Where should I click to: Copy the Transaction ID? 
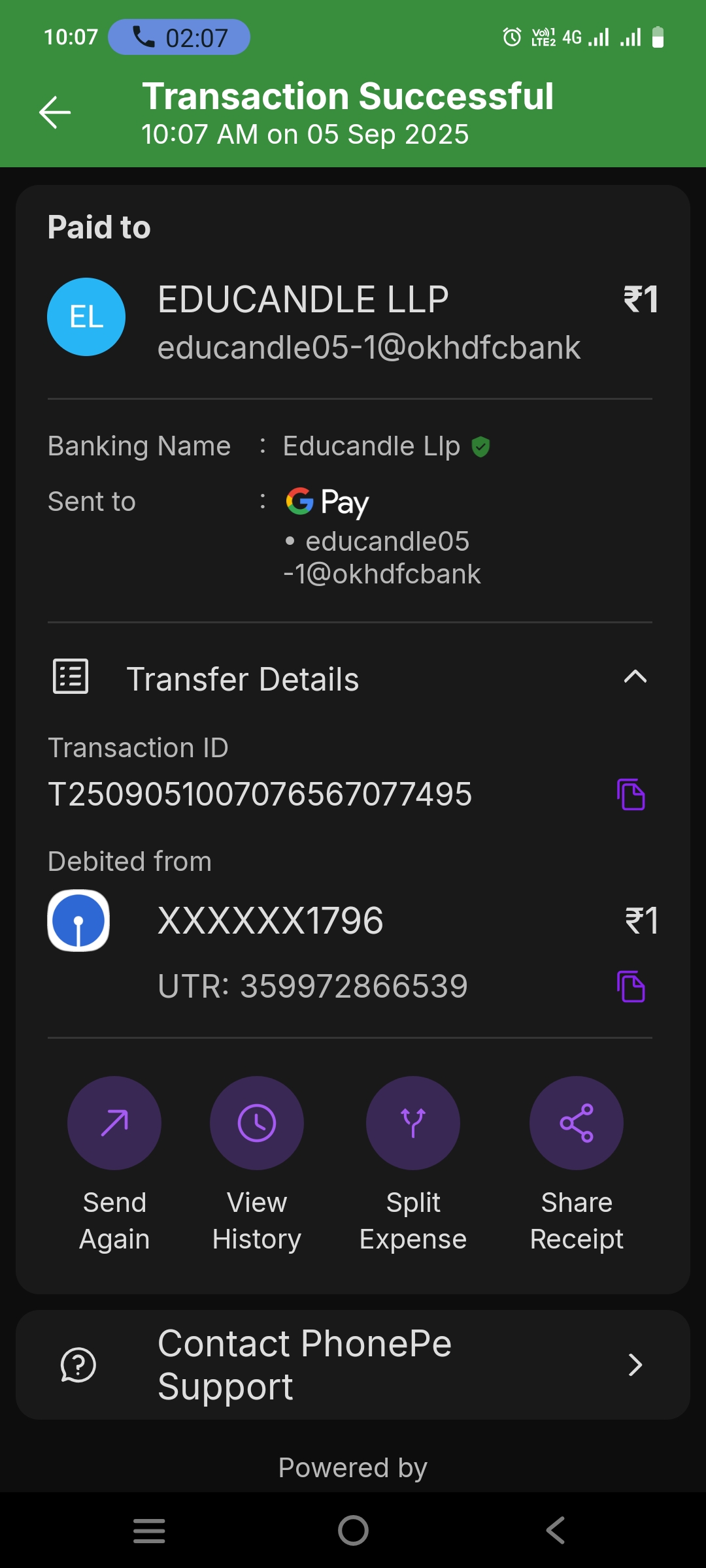(x=631, y=794)
